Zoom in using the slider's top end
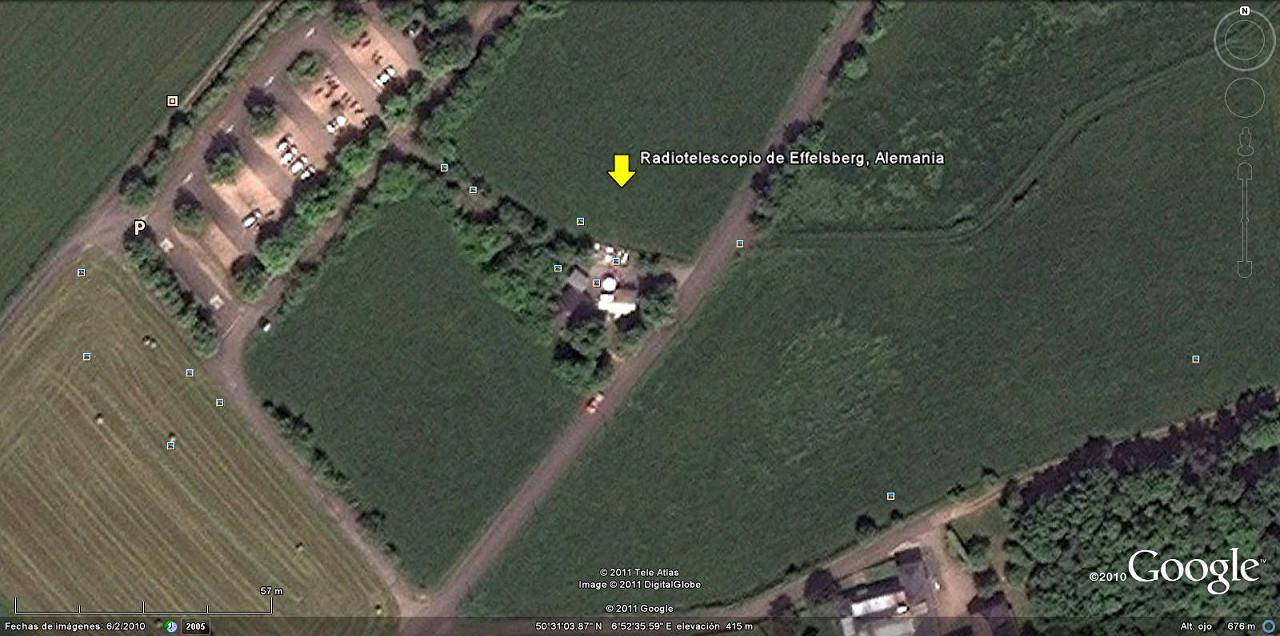This screenshot has height=636, width=1280. 1244,171
